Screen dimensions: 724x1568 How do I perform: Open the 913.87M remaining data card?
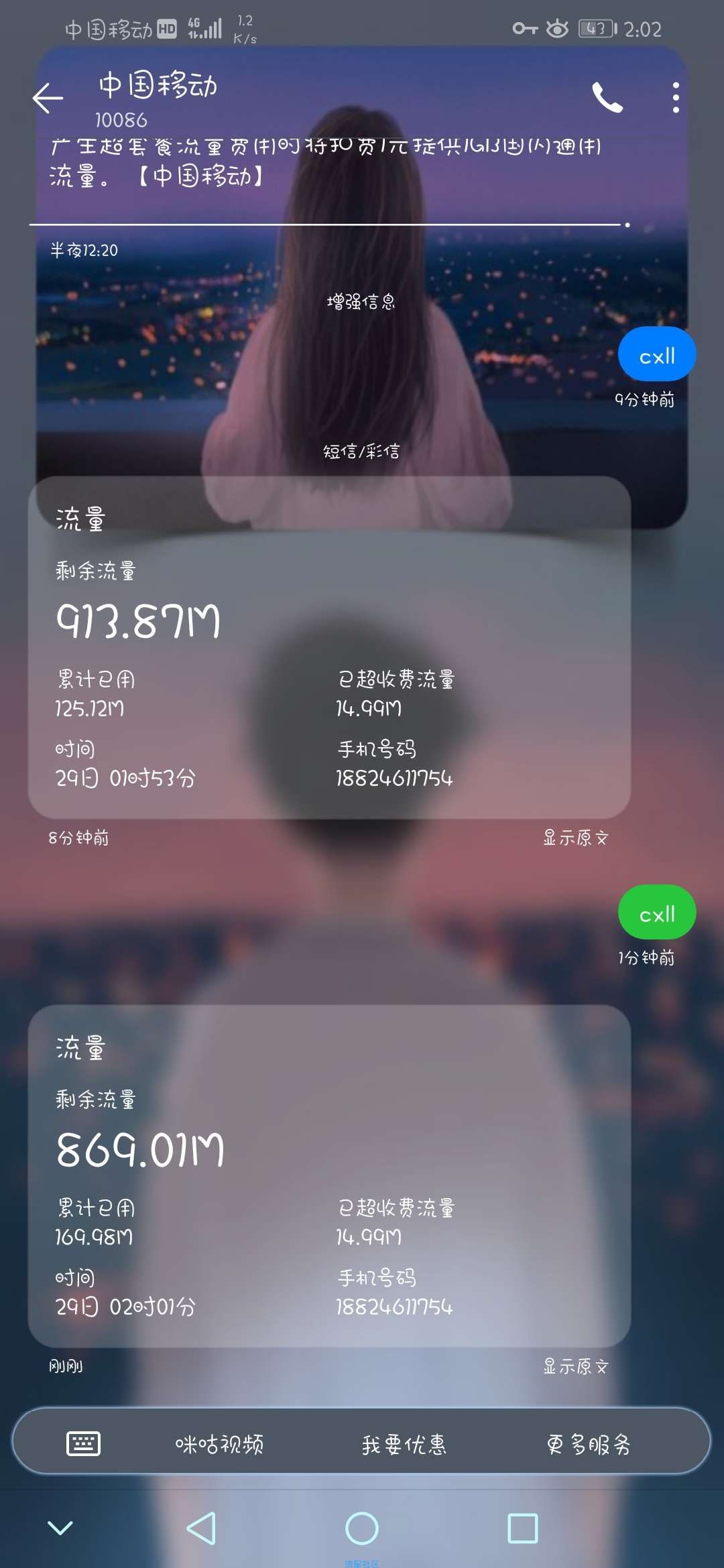click(x=328, y=647)
